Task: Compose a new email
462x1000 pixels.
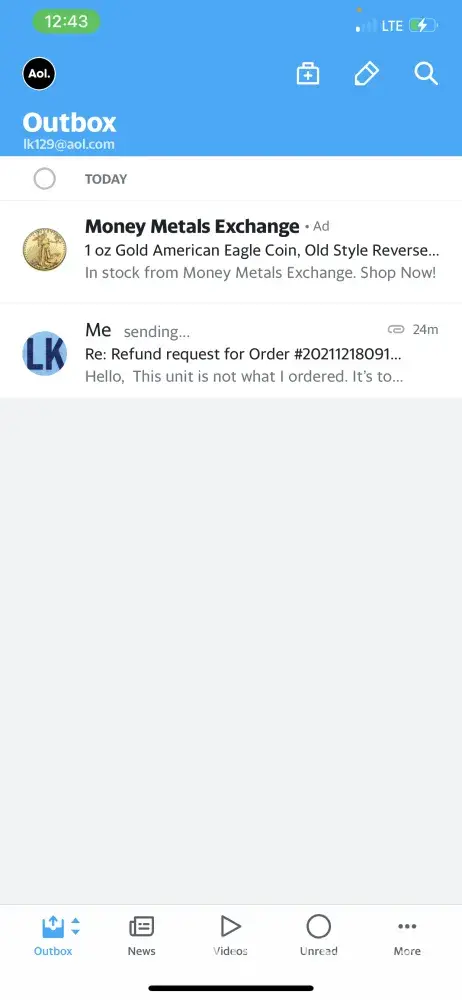Action: [366, 74]
